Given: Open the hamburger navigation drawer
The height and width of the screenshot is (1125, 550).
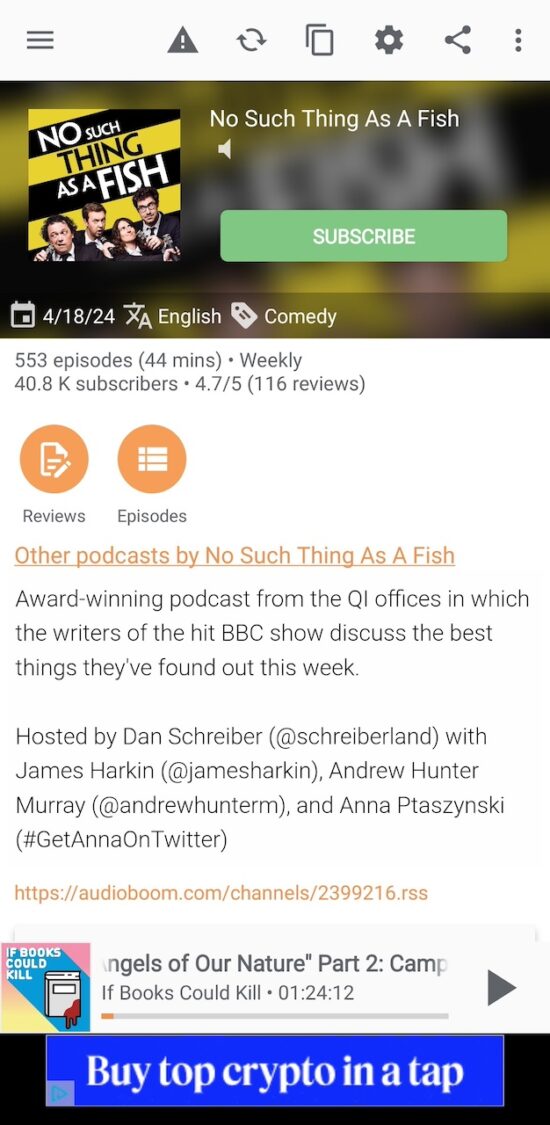Looking at the screenshot, I should pyautogui.click(x=40, y=40).
